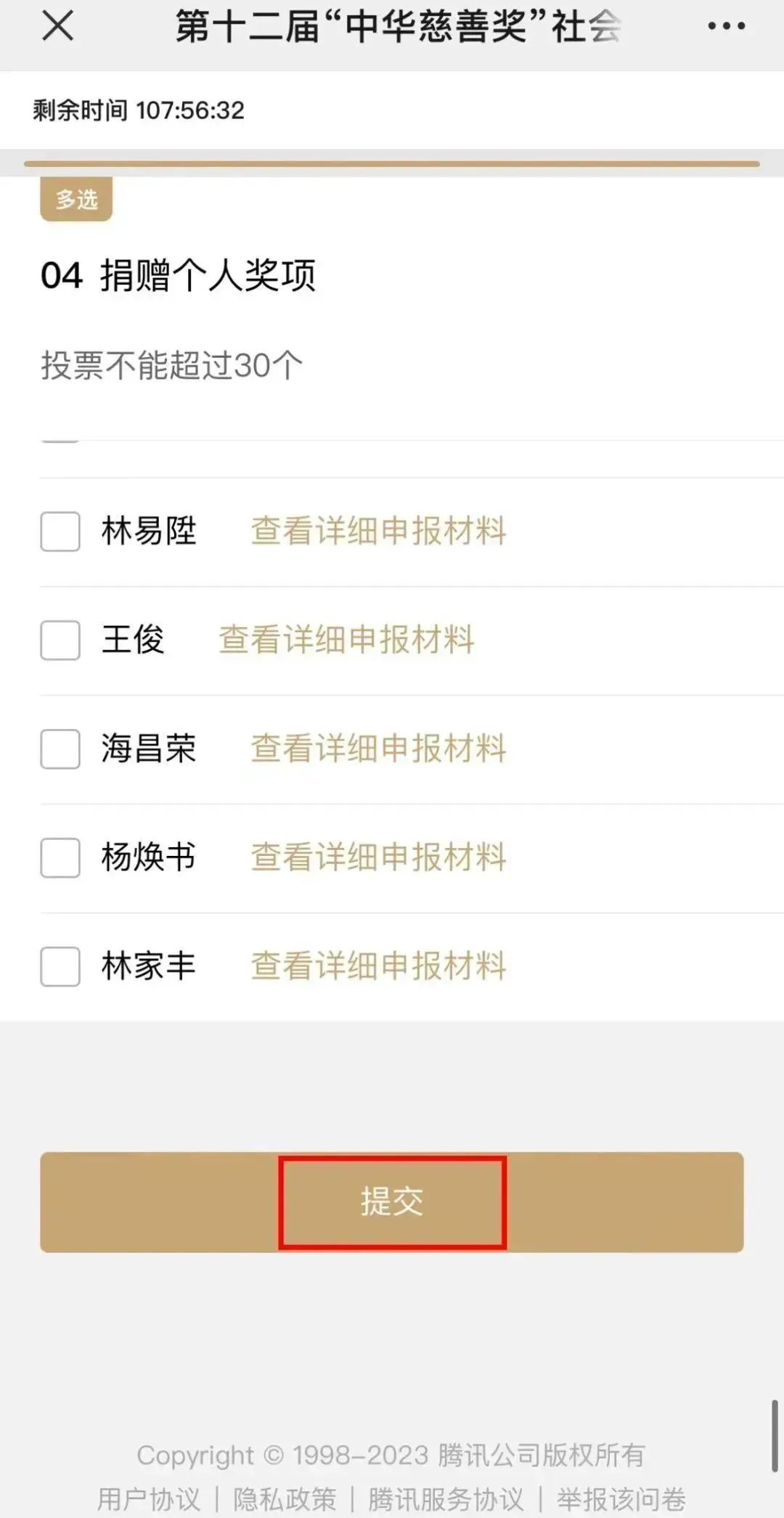
Task: Select the 王俊 checkbox
Action: 60,640
